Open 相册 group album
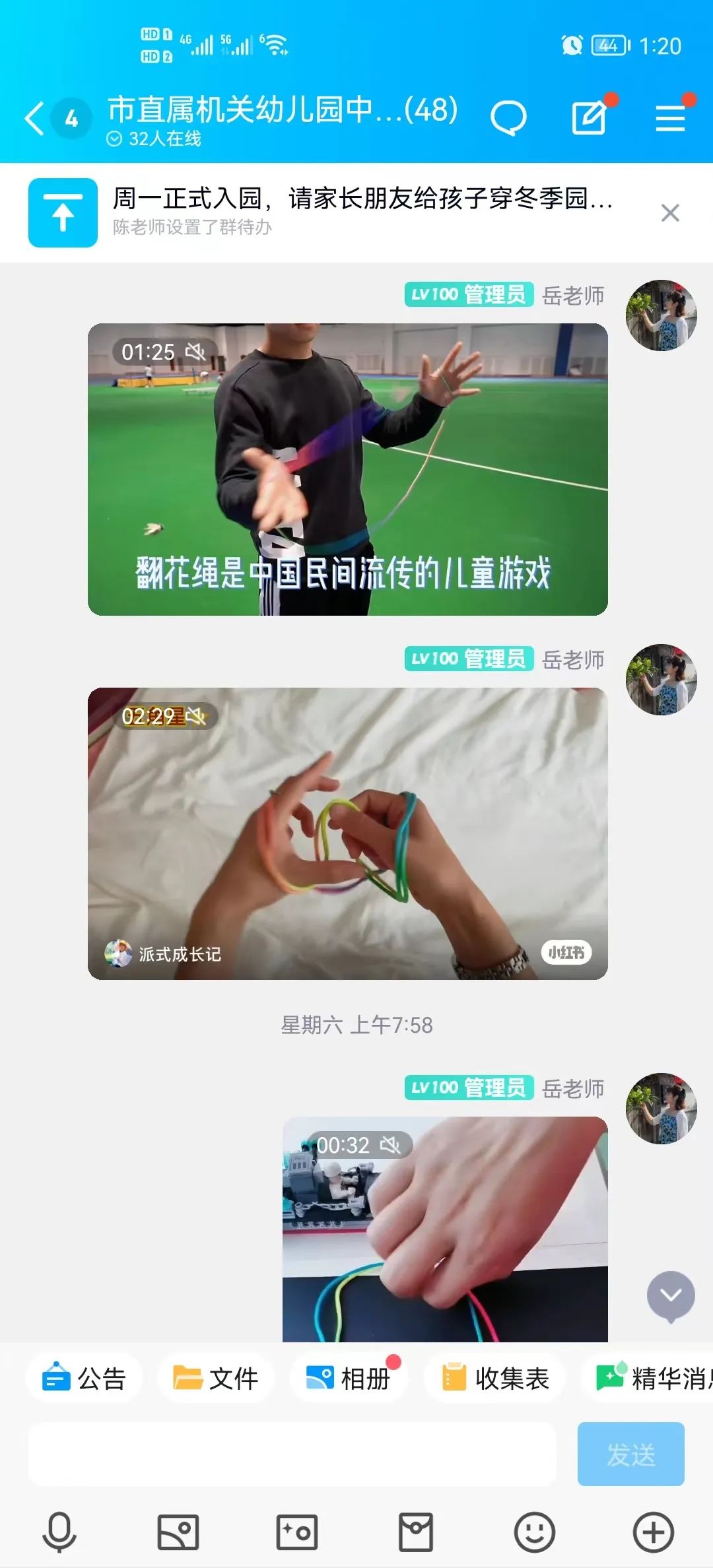This screenshot has width=713, height=1568. (349, 1378)
